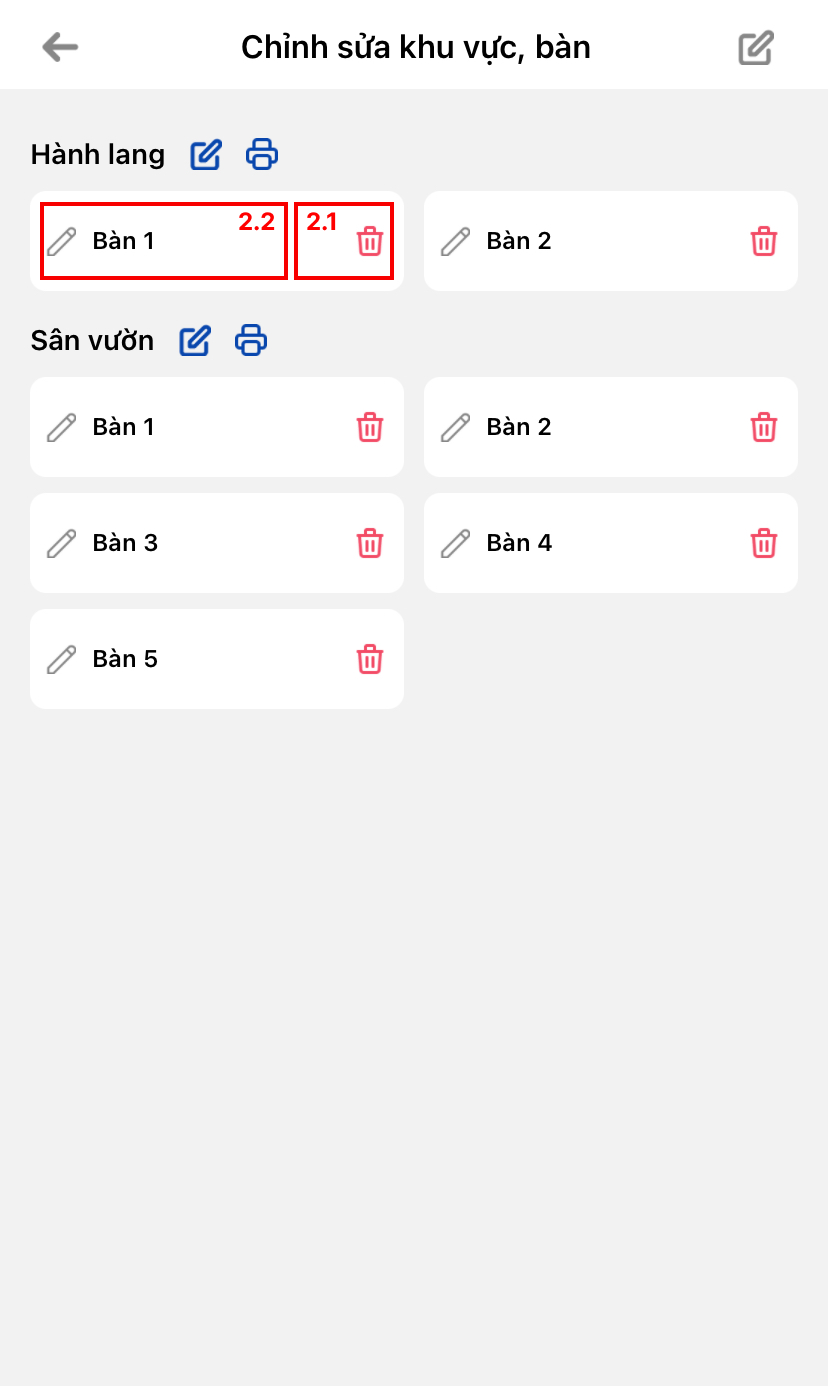Edit the Sân vườn area name
Screen dimensions: 828x1386
point(195,341)
